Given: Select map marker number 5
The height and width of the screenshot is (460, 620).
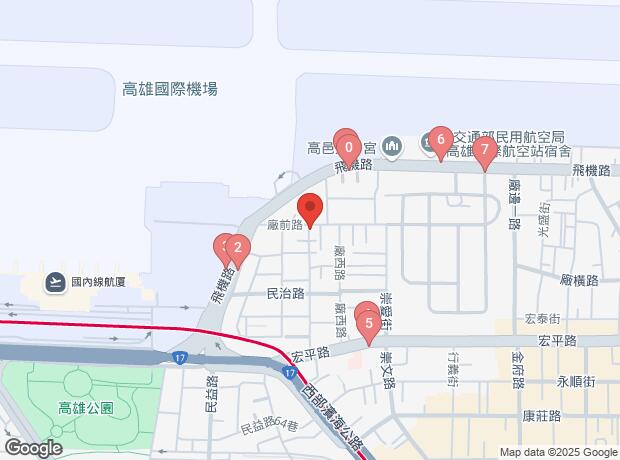Looking at the screenshot, I should 370,323.
